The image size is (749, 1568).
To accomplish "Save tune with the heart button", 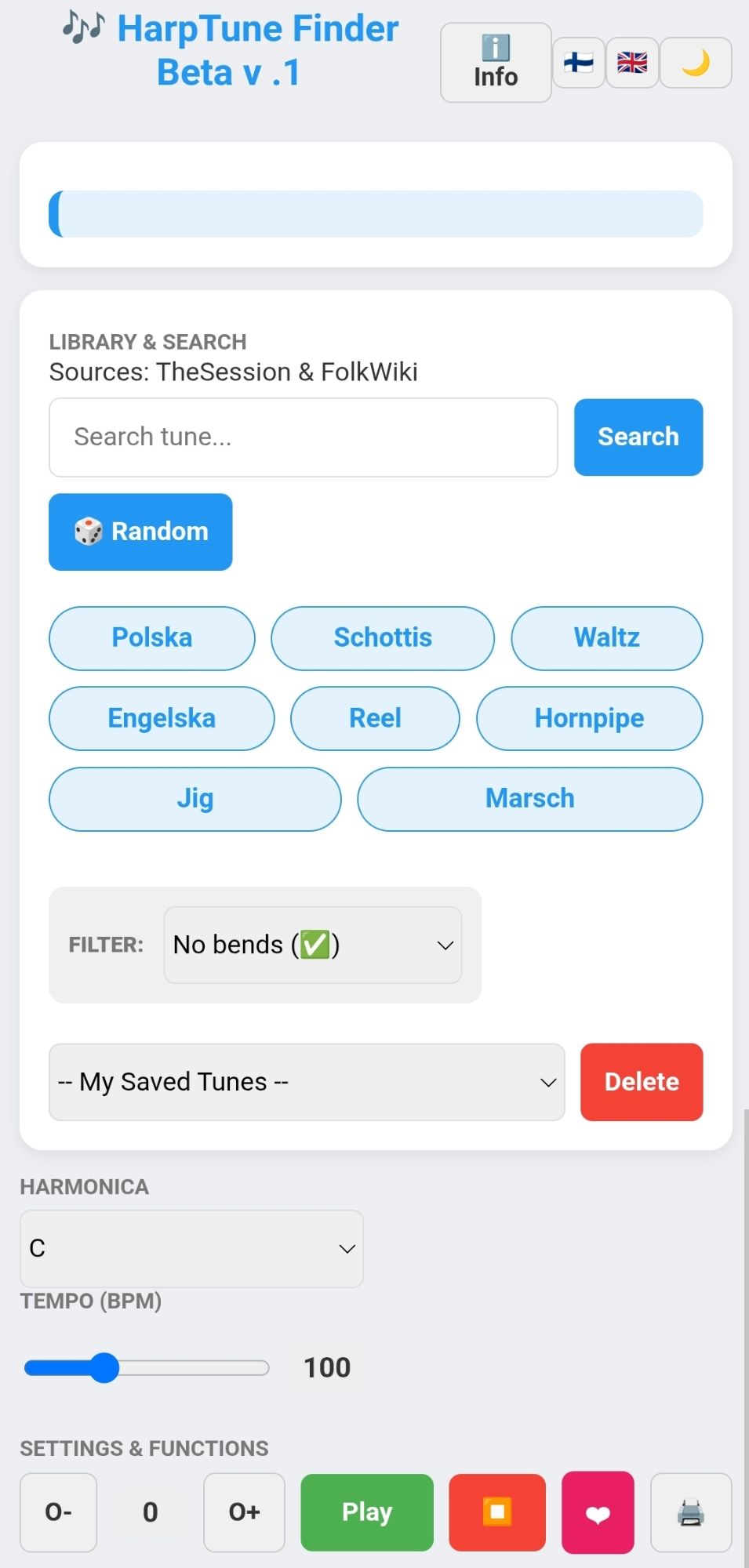I will (x=598, y=1512).
